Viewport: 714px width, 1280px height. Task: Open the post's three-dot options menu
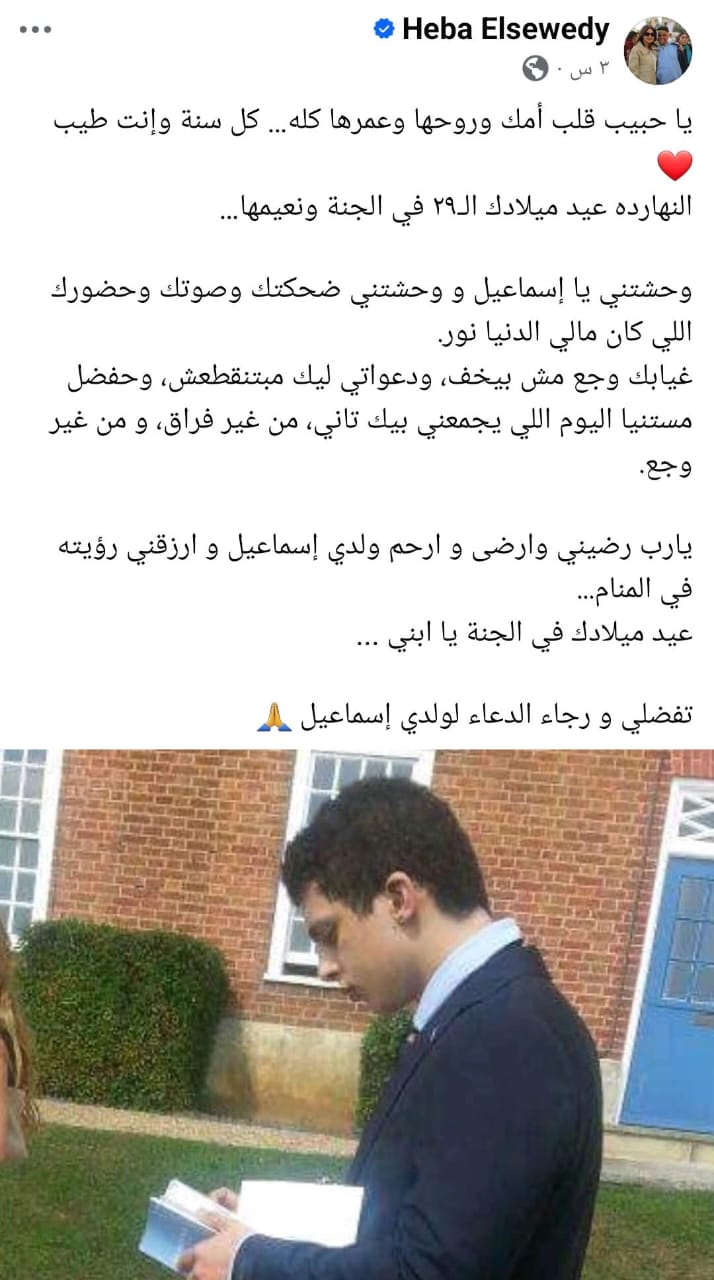click(x=35, y=29)
